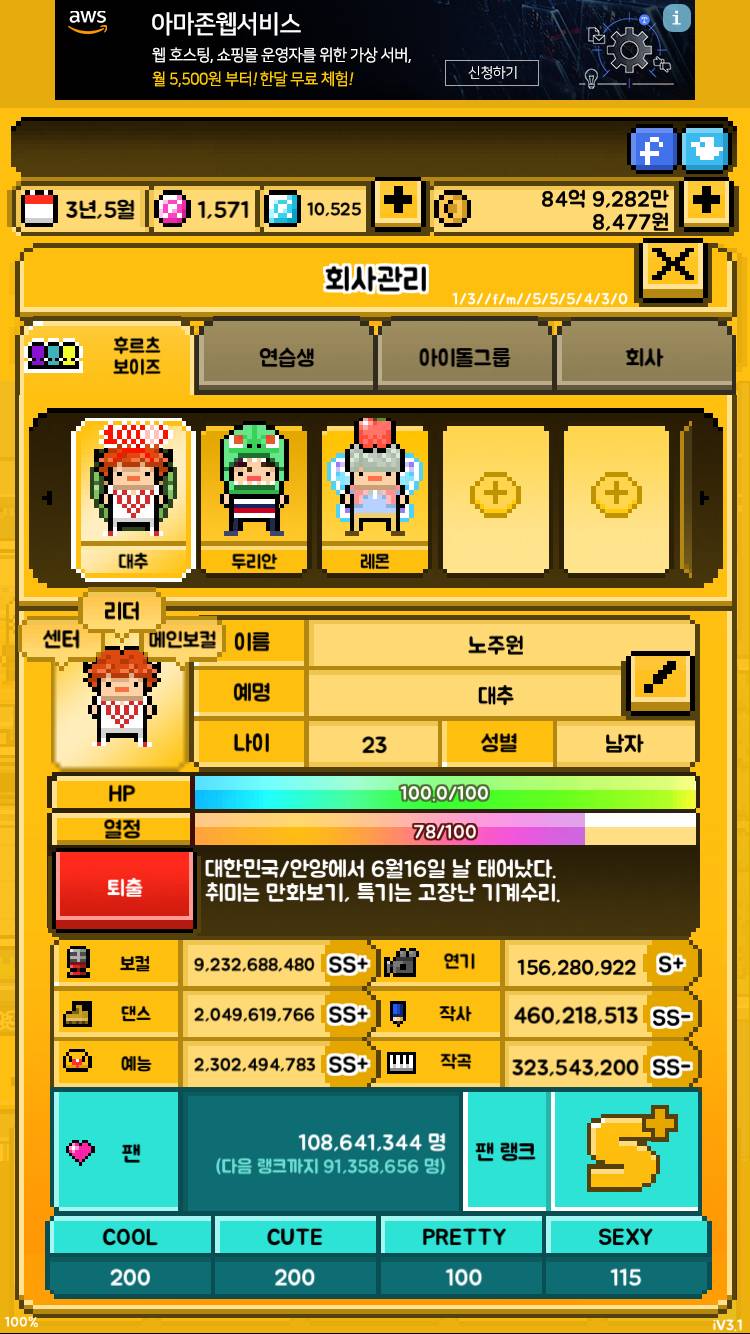Switch to the 회사 tab
The height and width of the screenshot is (1334, 750).
click(x=643, y=356)
